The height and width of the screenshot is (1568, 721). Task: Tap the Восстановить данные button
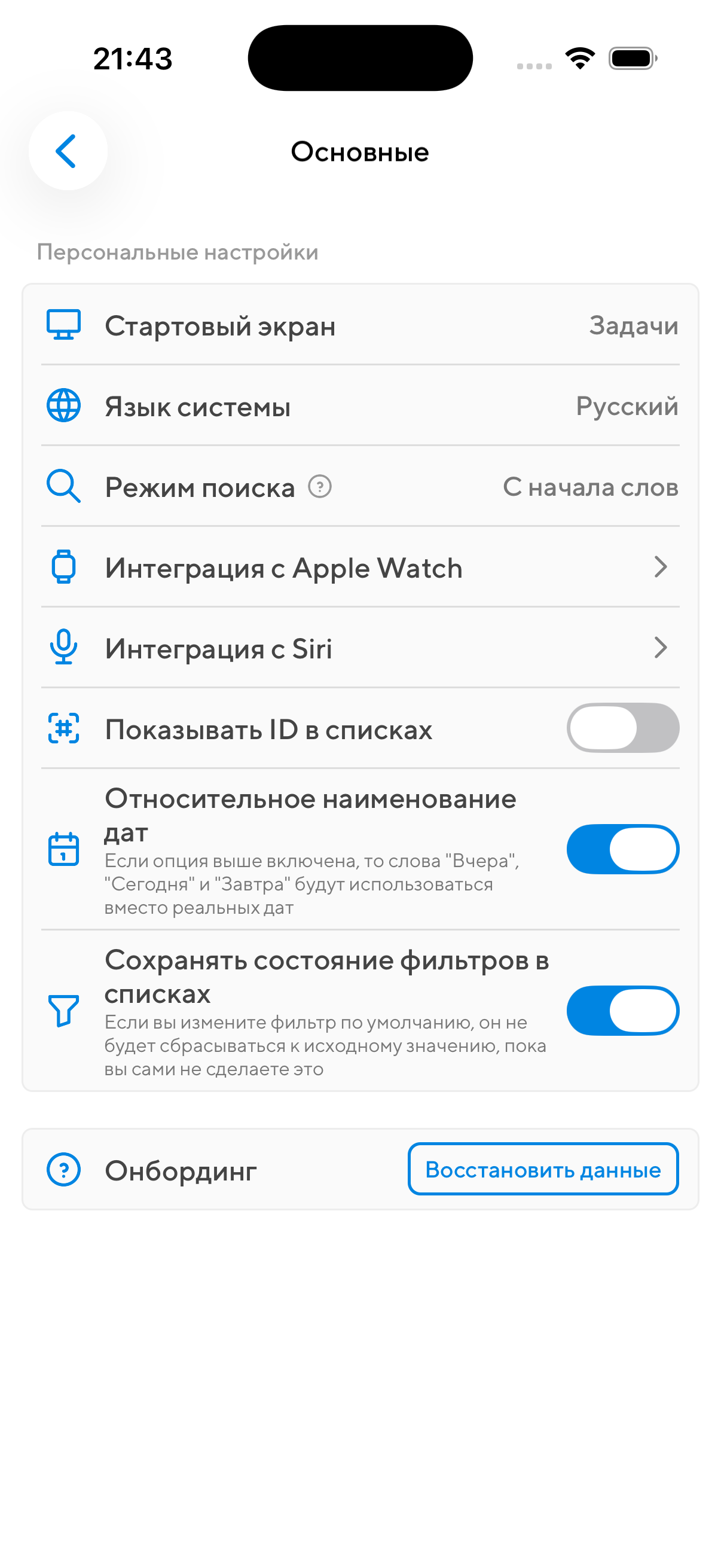click(543, 1169)
